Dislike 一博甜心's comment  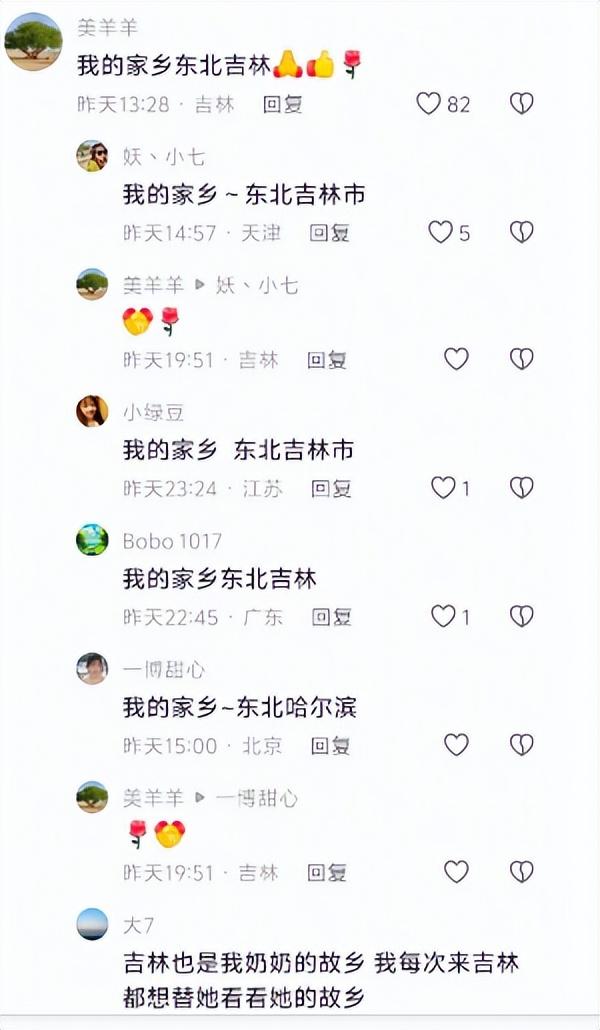pos(522,744)
